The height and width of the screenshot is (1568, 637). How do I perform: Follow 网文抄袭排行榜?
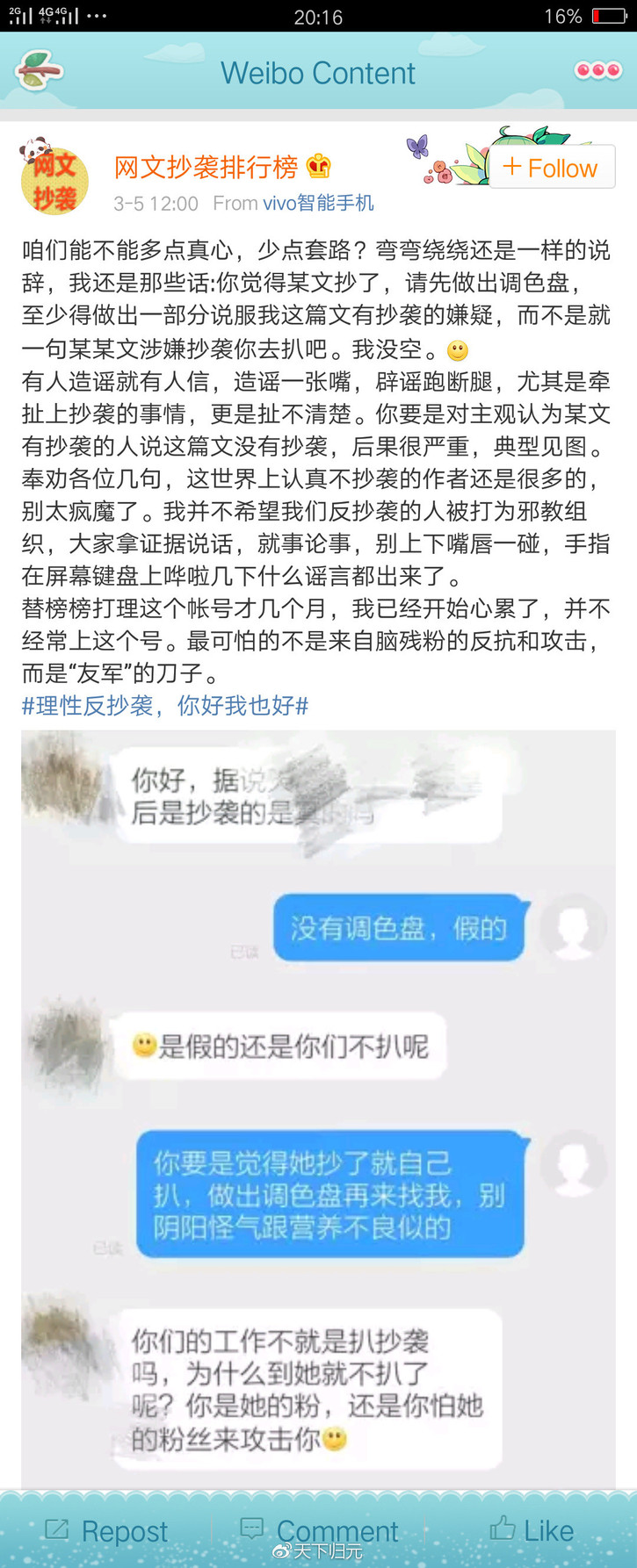click(x=551, y=167)
